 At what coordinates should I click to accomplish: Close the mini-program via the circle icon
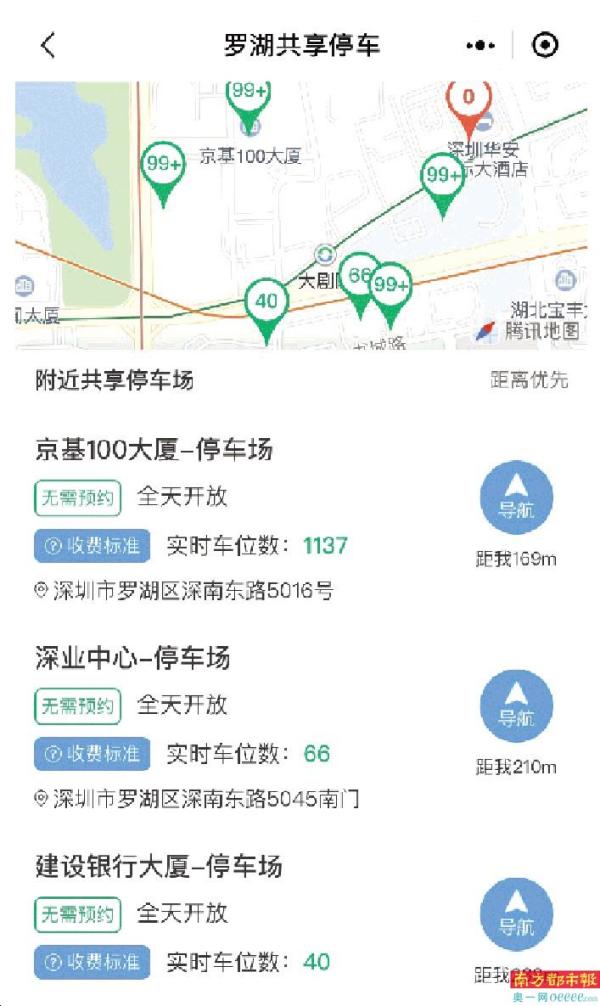545,46
